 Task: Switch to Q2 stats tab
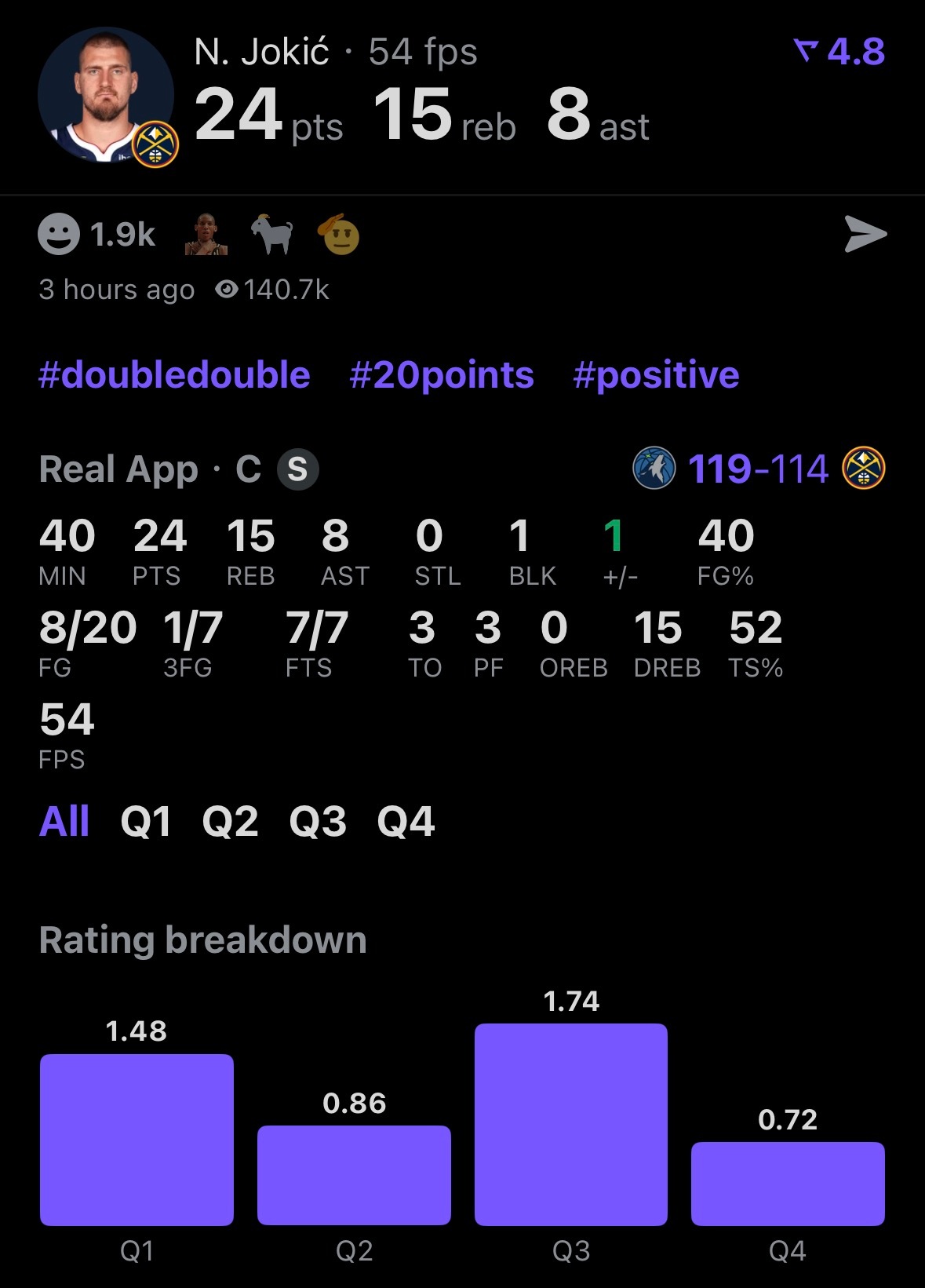click(x=230, y=822)
